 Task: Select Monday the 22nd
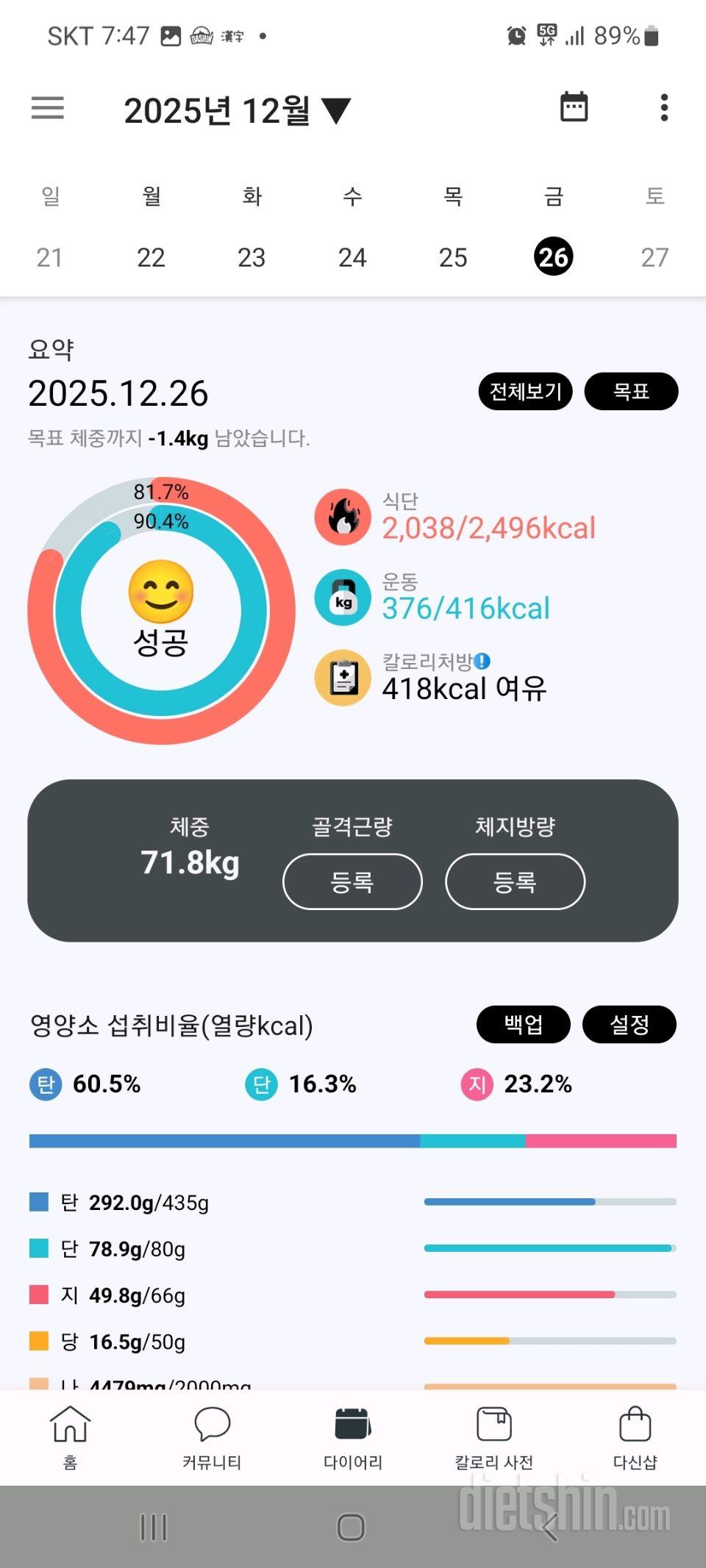(151, 257)
